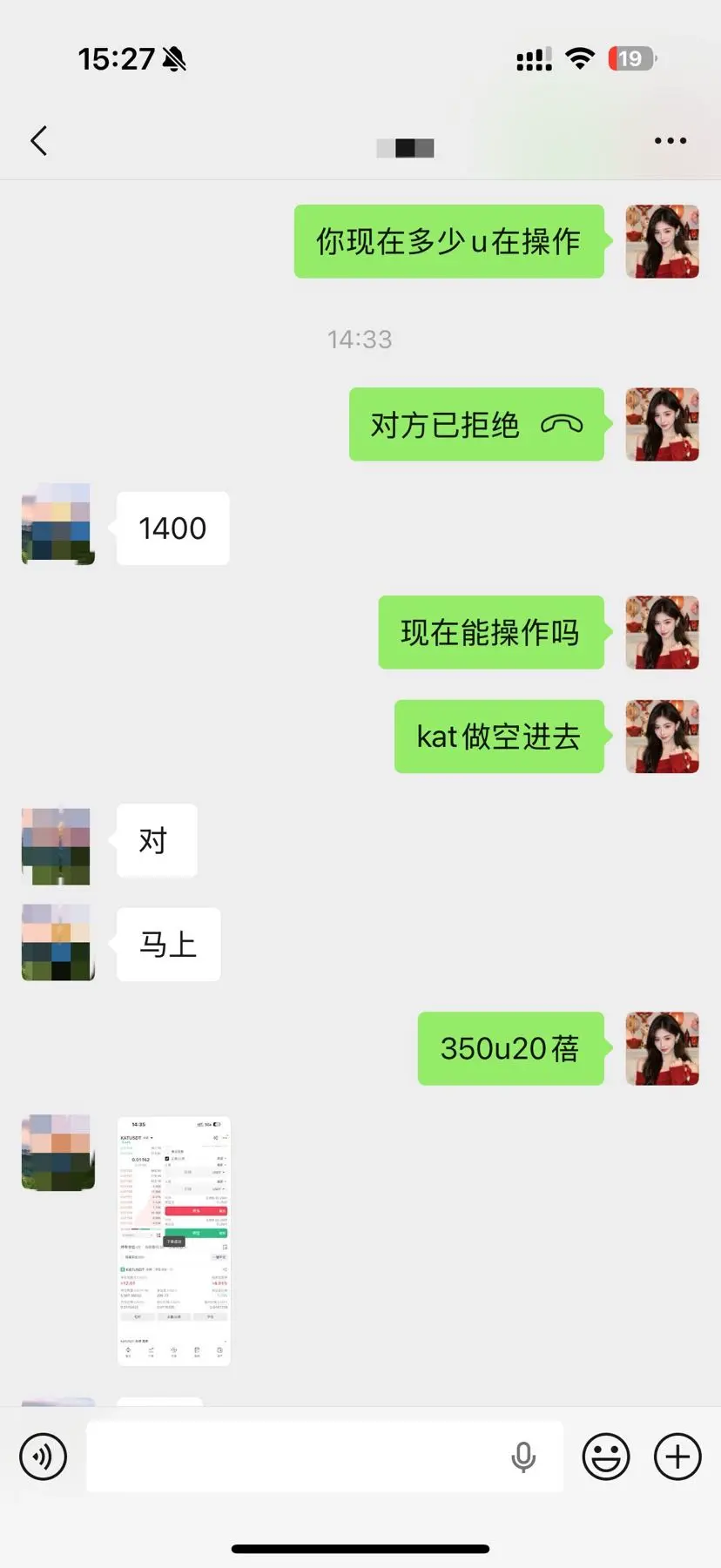721x1568 pixels.
Task: Tap the battery indicator showing 19
Action: coord(633,58)
